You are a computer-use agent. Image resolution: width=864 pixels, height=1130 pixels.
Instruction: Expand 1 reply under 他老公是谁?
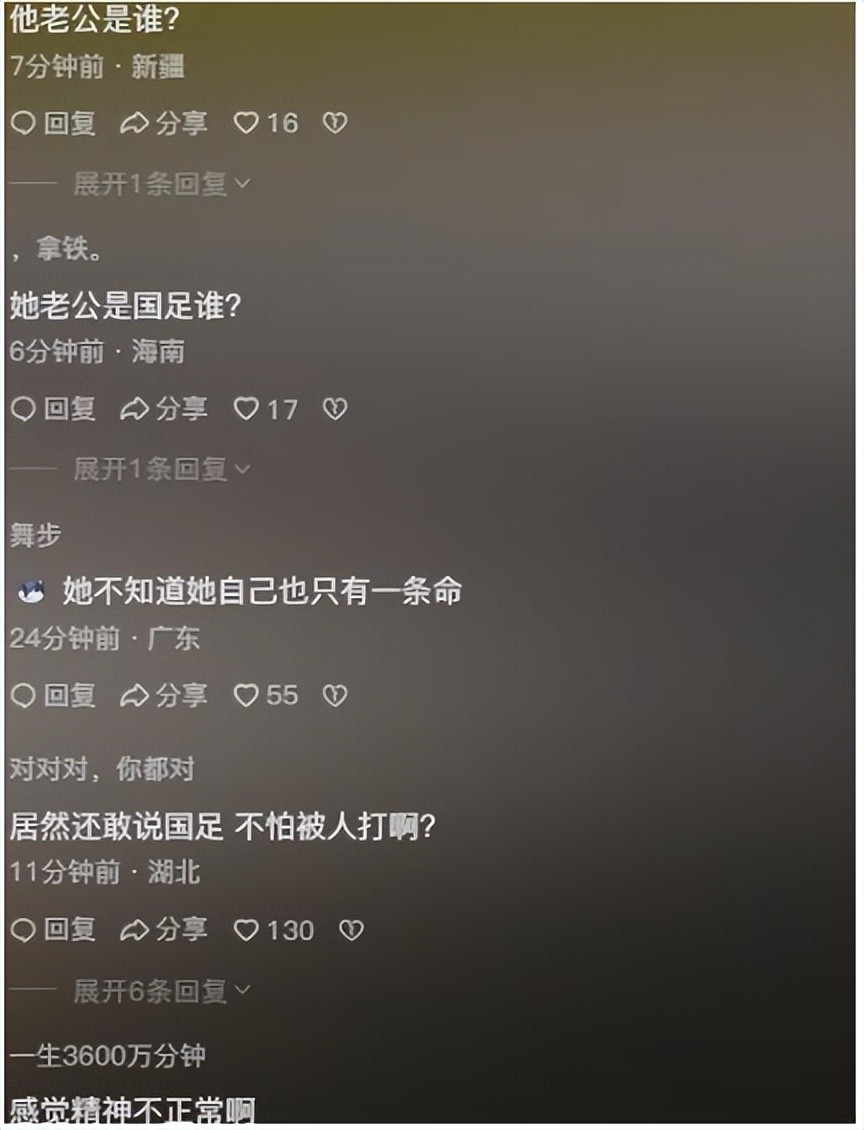coord(160,184)
